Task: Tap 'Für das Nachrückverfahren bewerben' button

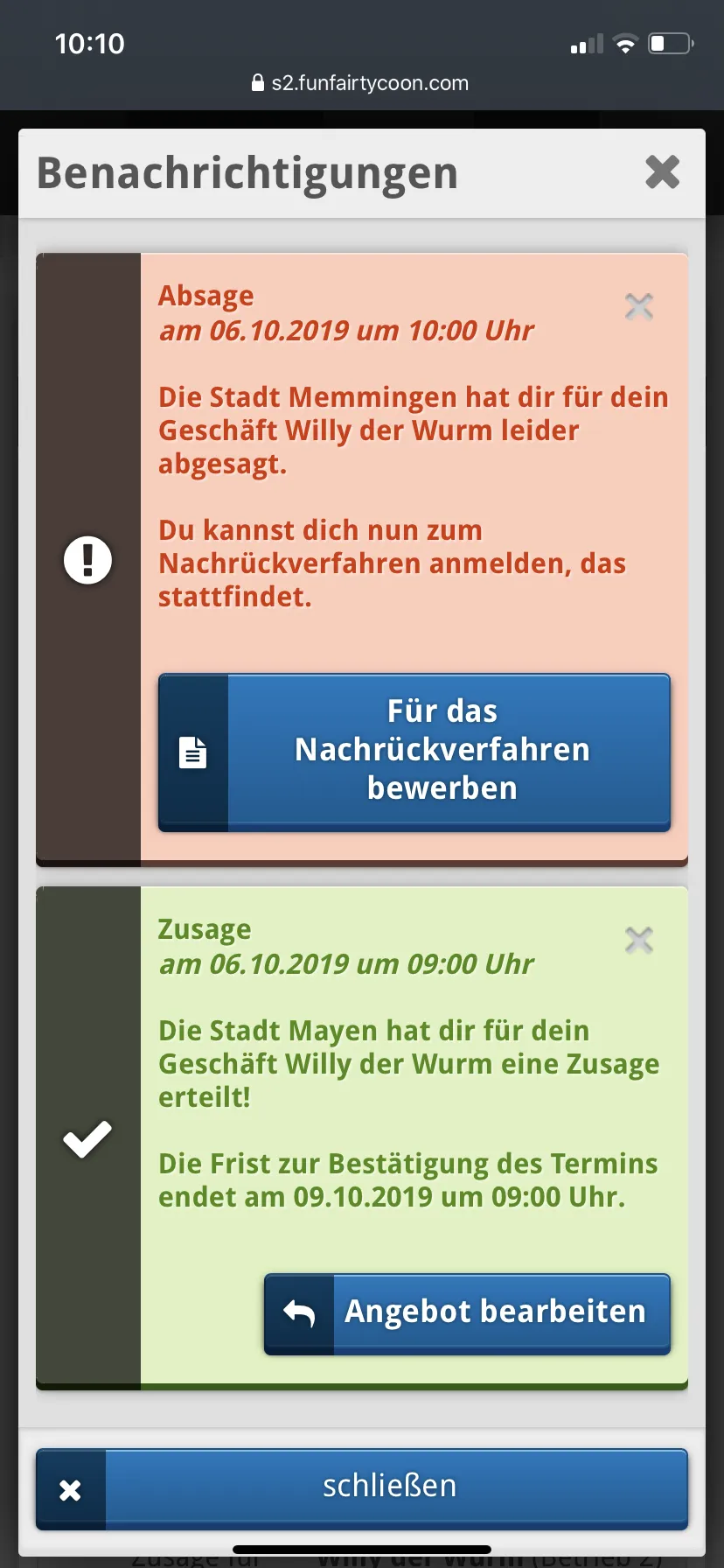Action: point(414,752)
